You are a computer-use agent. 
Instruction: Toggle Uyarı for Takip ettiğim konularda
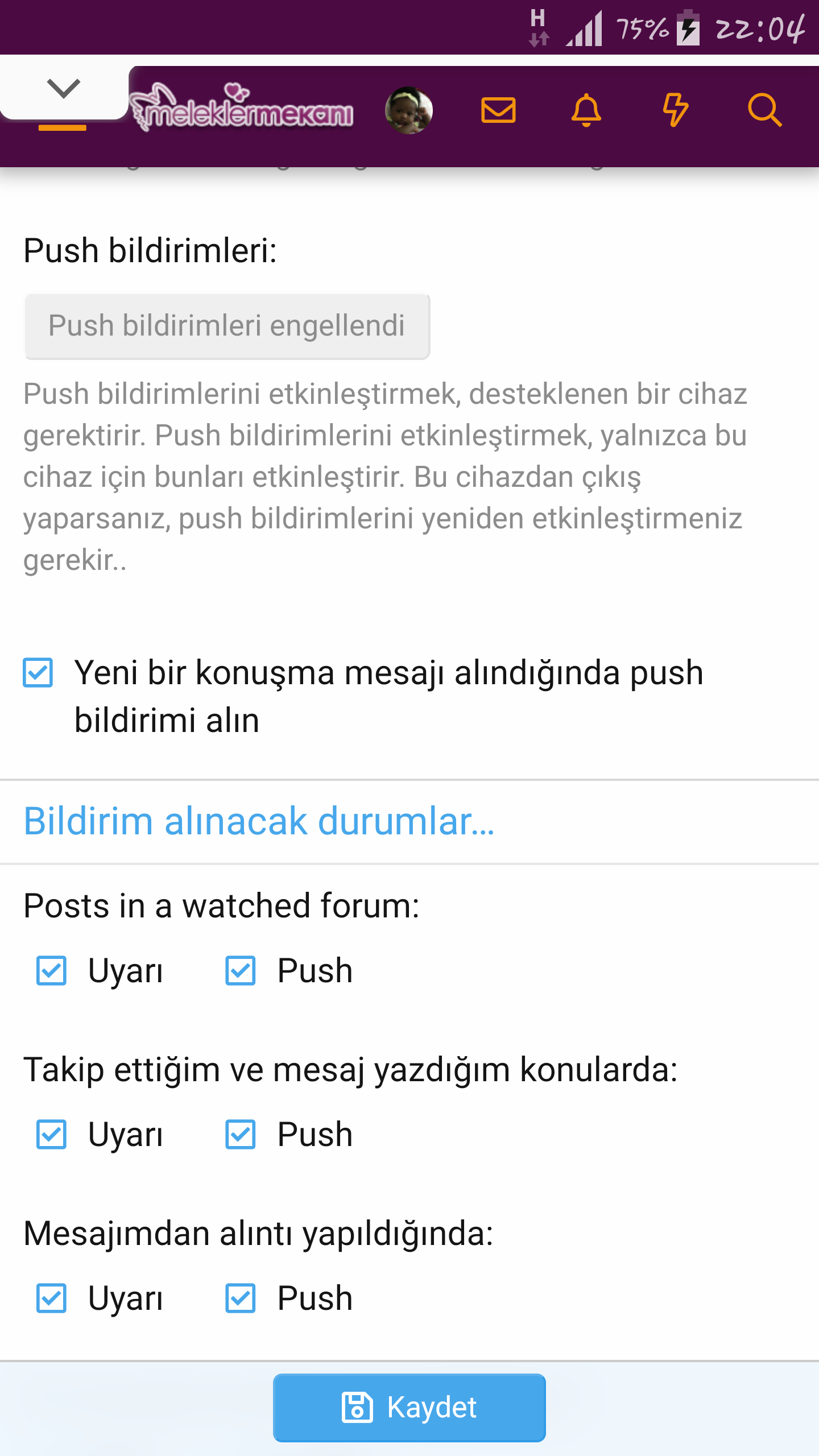pos(52,1135)
